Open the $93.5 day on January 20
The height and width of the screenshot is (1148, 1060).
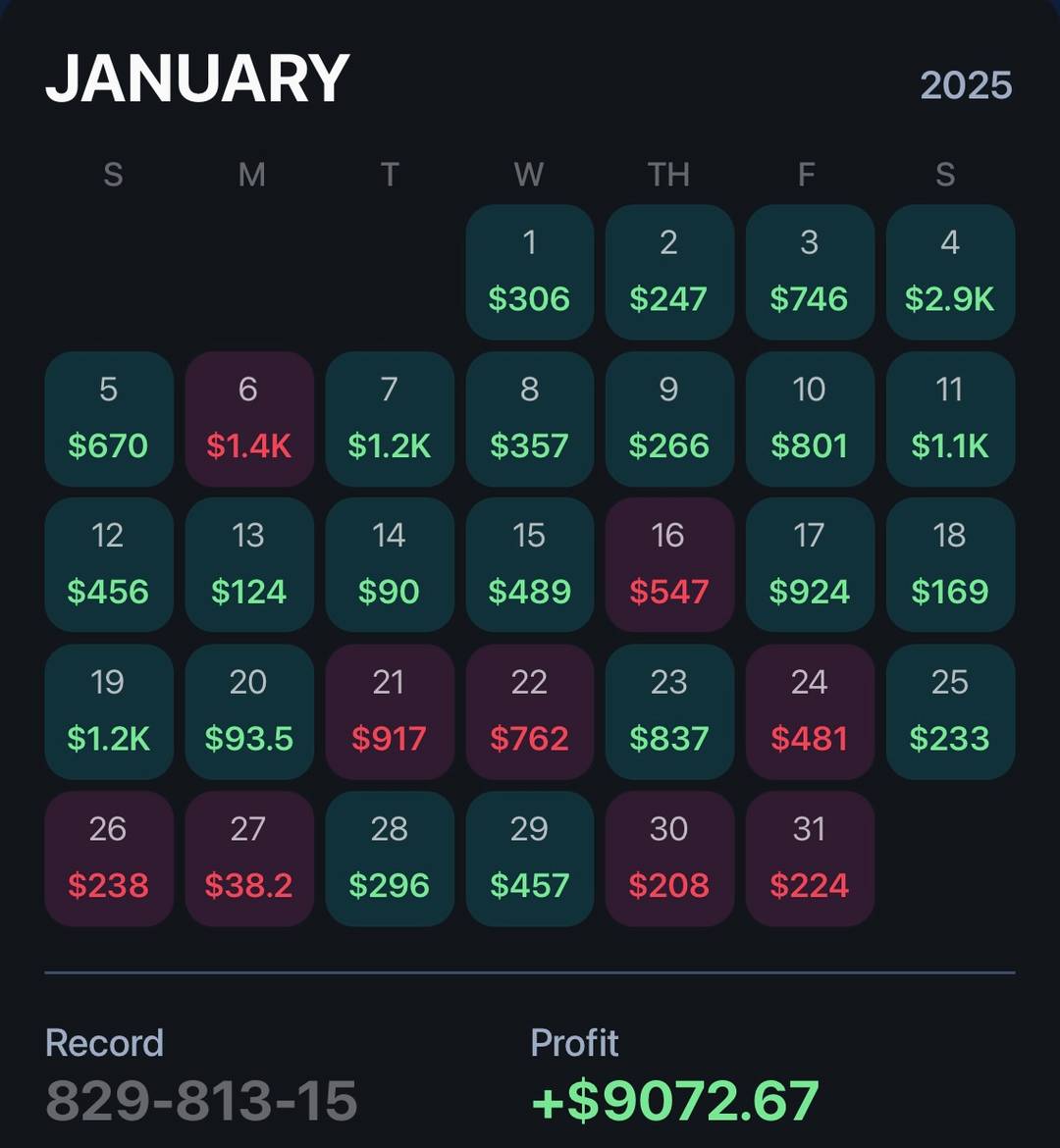point(248,712)
